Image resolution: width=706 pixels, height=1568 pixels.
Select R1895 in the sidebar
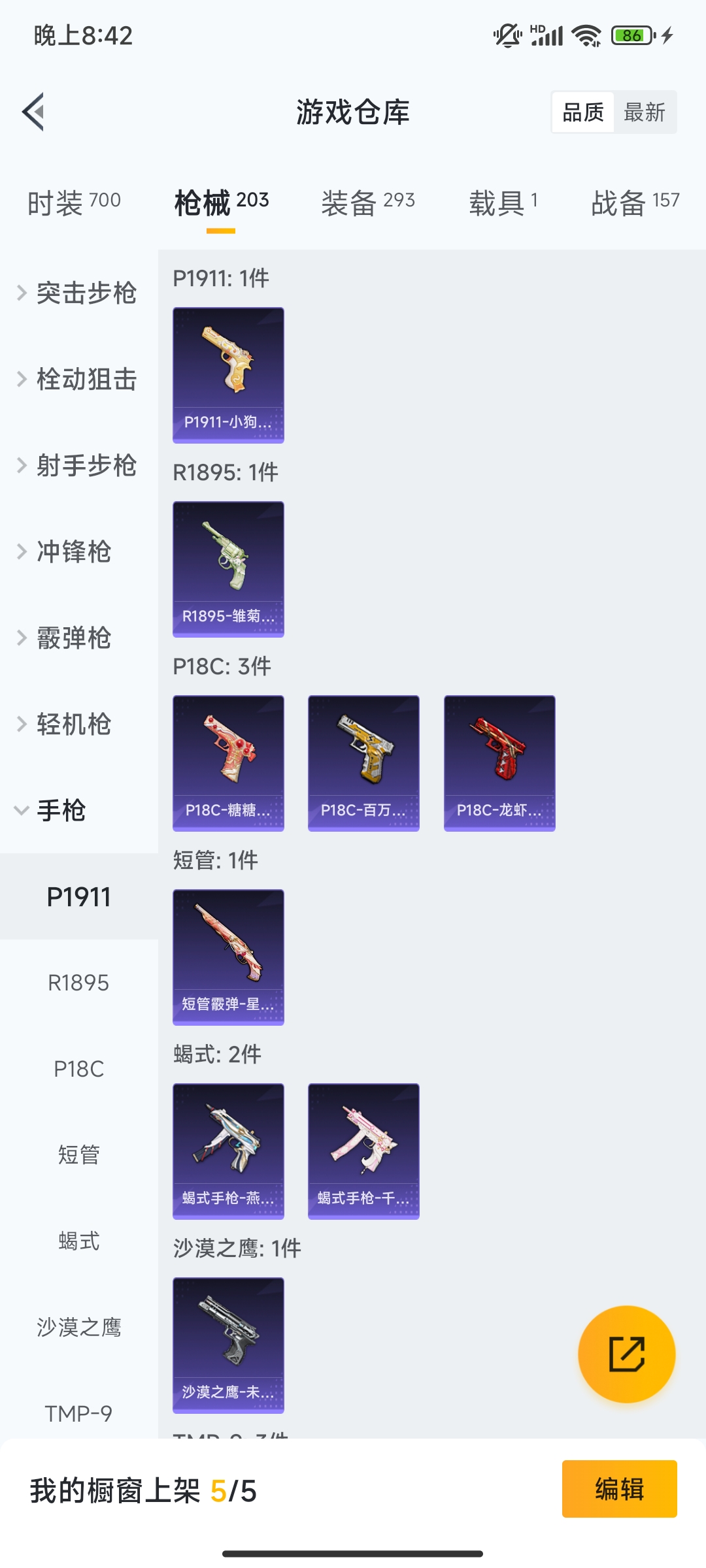[78, 983]
